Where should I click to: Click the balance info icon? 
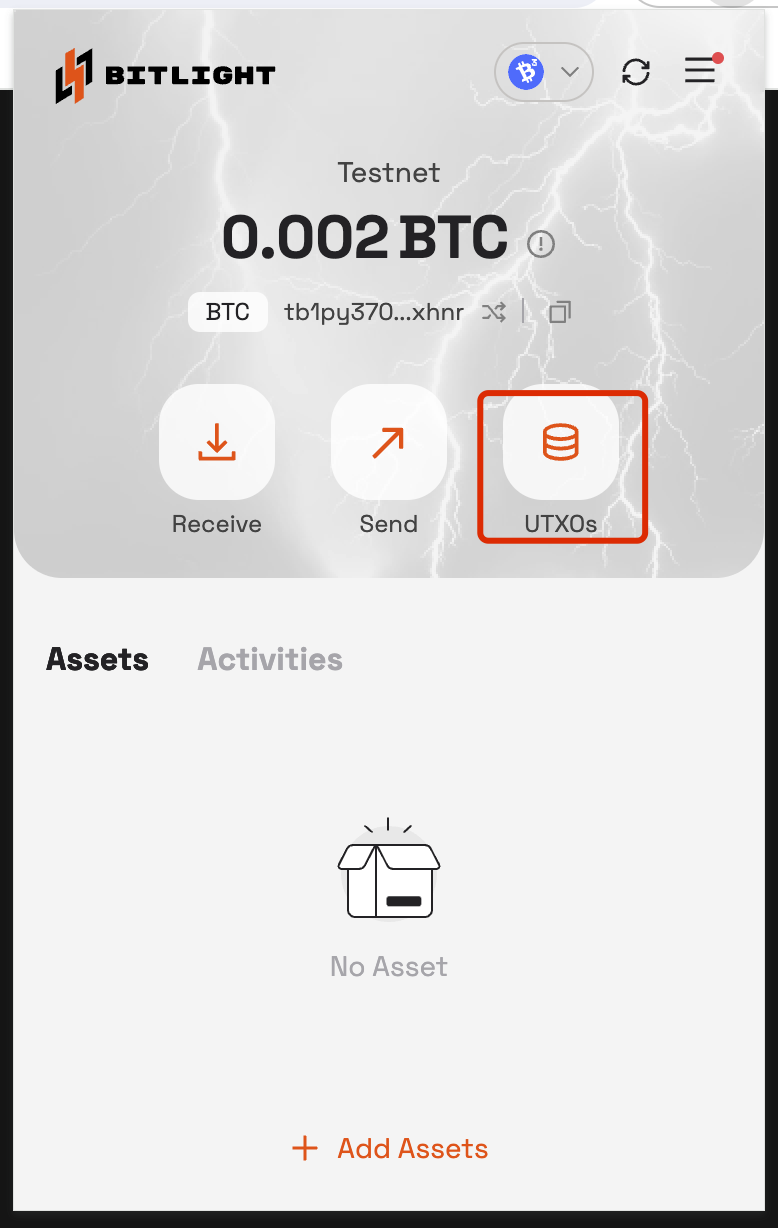(x=540, y=243)
